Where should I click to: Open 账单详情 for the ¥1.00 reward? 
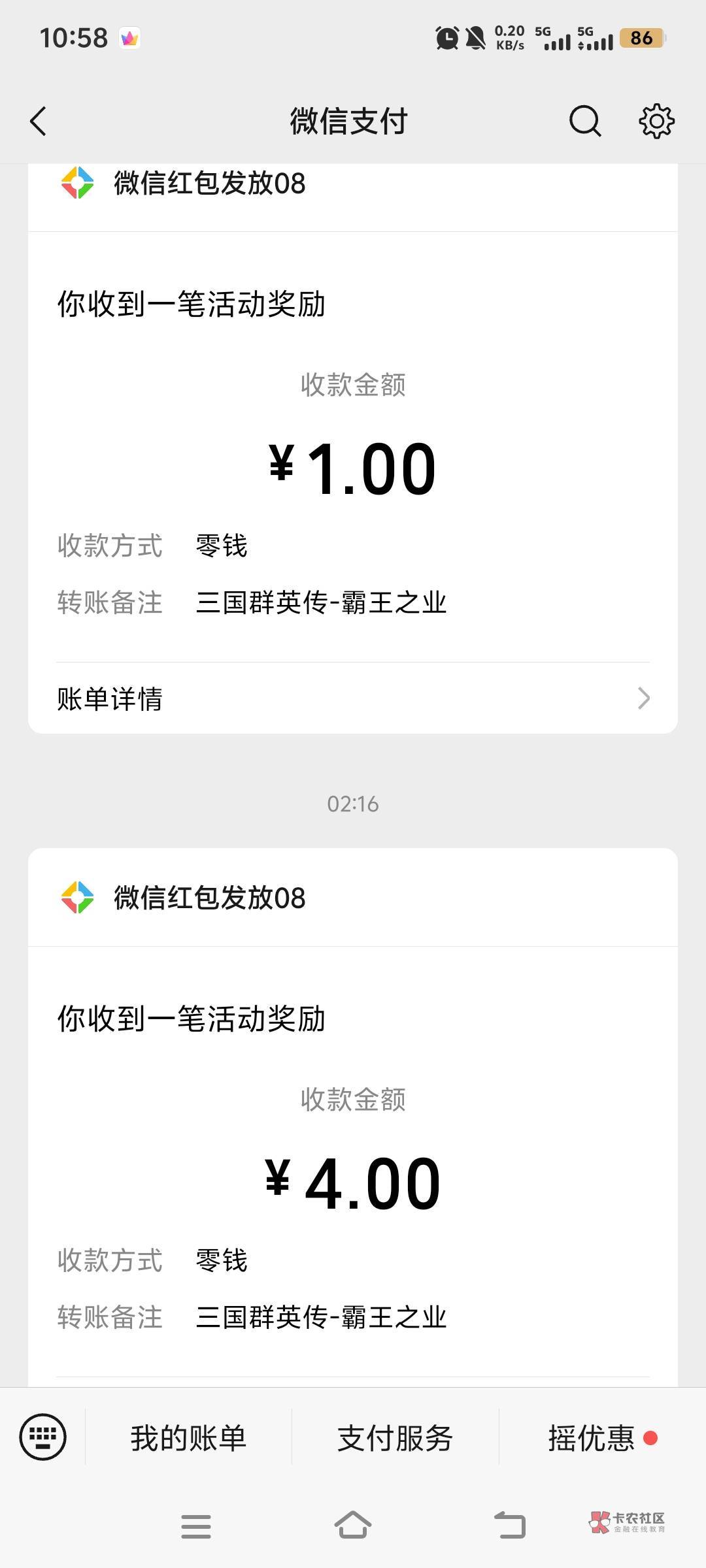pos(353,698)
